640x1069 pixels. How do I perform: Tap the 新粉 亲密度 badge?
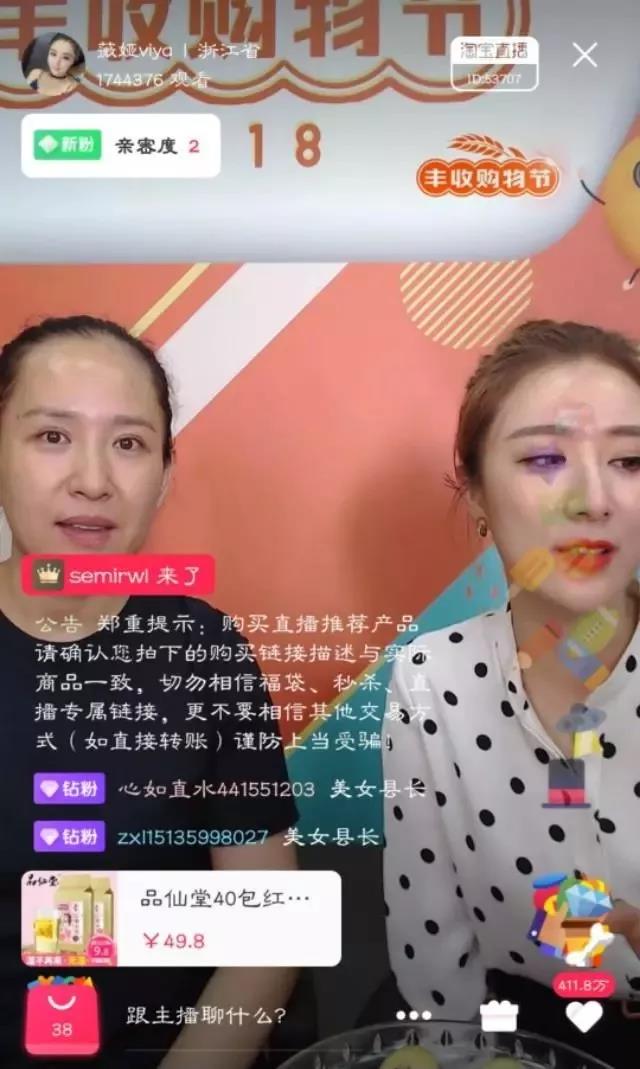click(x=120, y=146)
